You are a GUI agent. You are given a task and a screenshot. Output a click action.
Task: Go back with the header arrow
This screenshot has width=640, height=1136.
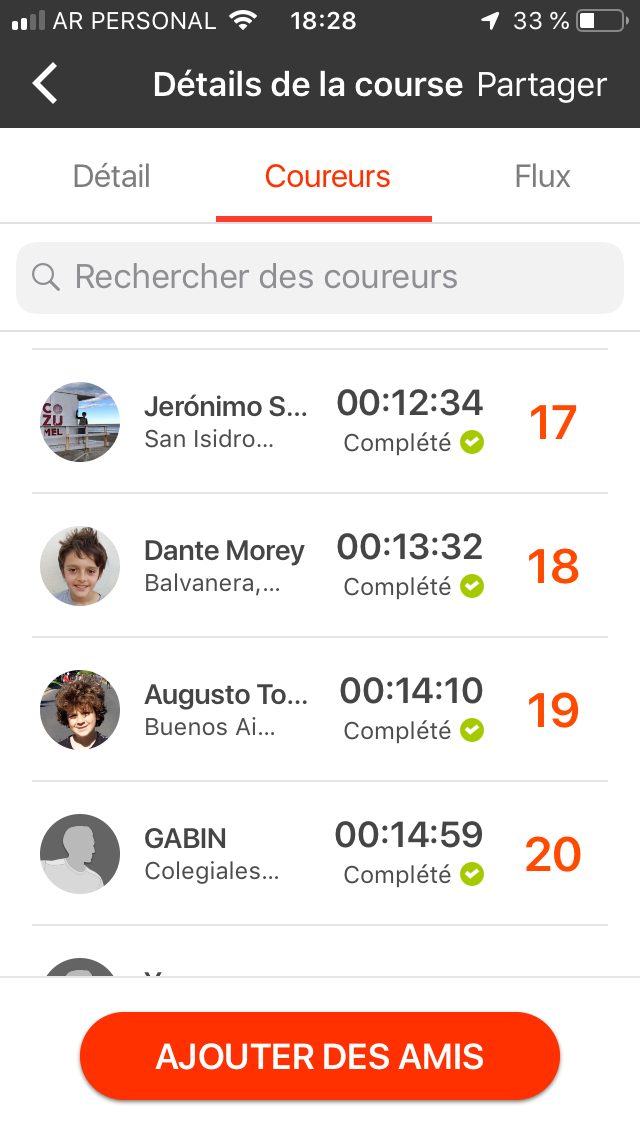pyautogui.click(x=45, y=83)
